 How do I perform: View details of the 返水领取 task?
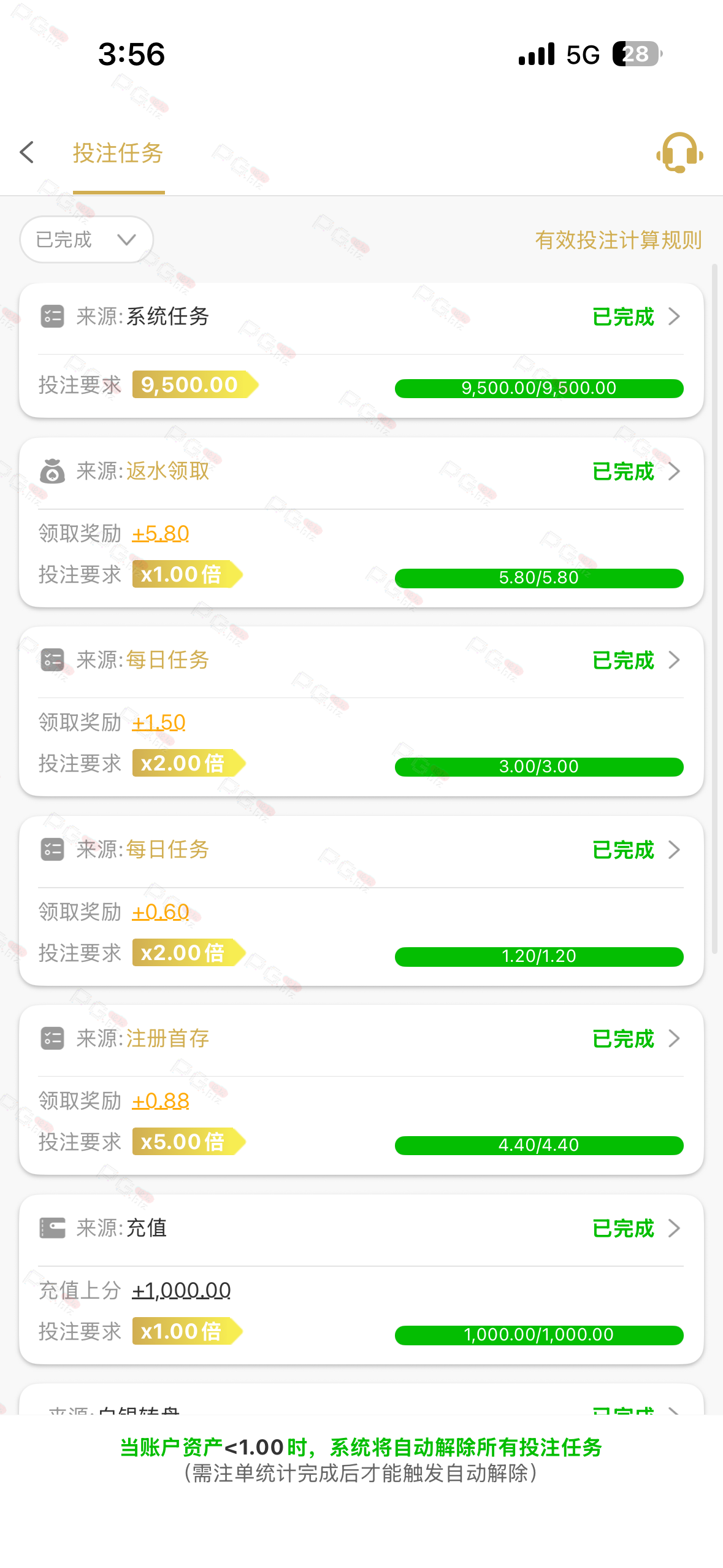click(x=637, y=471)
